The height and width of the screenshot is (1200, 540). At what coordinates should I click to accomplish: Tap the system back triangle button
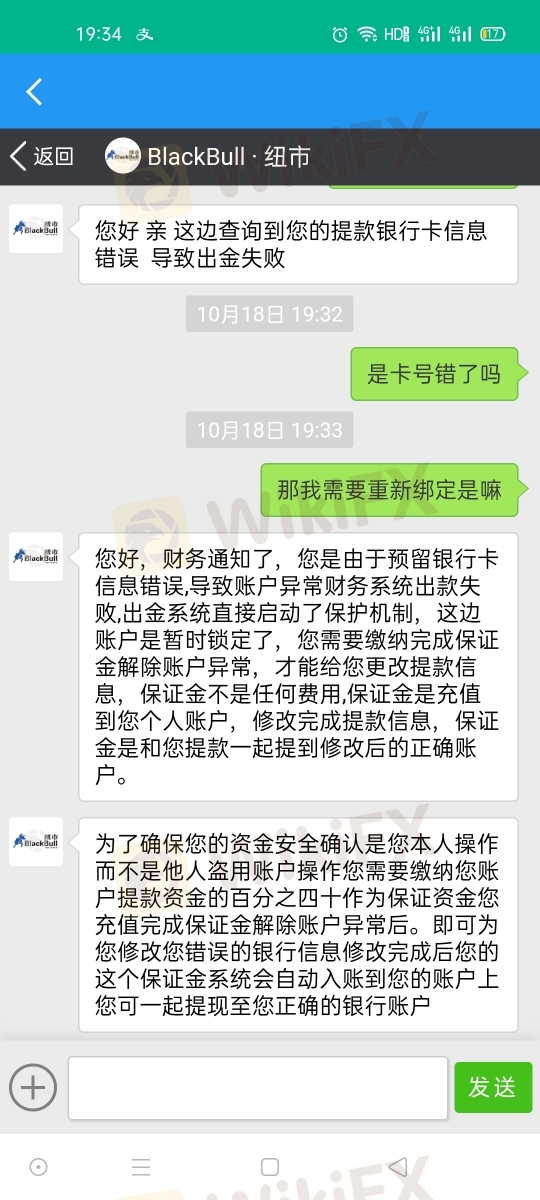[x=398, y=1167]
